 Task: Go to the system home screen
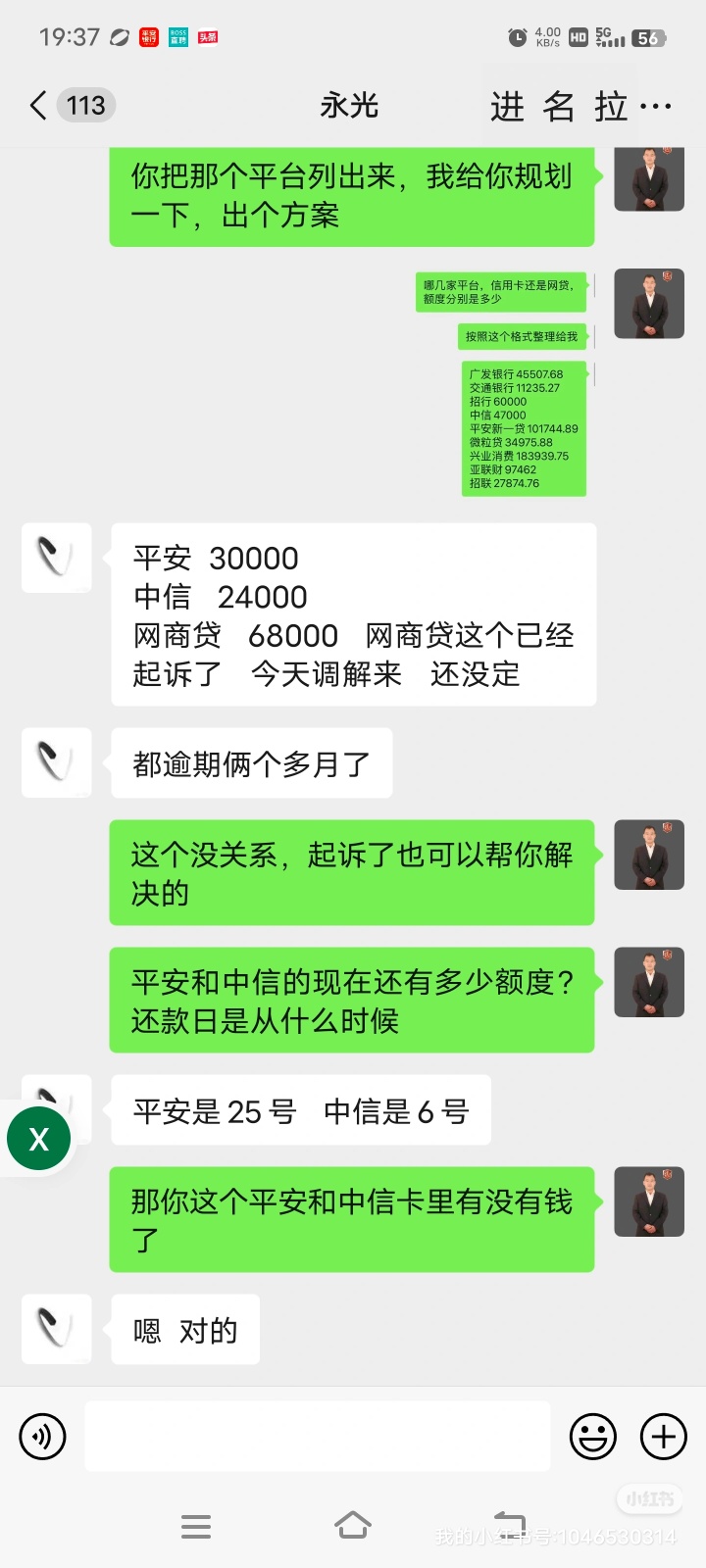click(353, 1526)
